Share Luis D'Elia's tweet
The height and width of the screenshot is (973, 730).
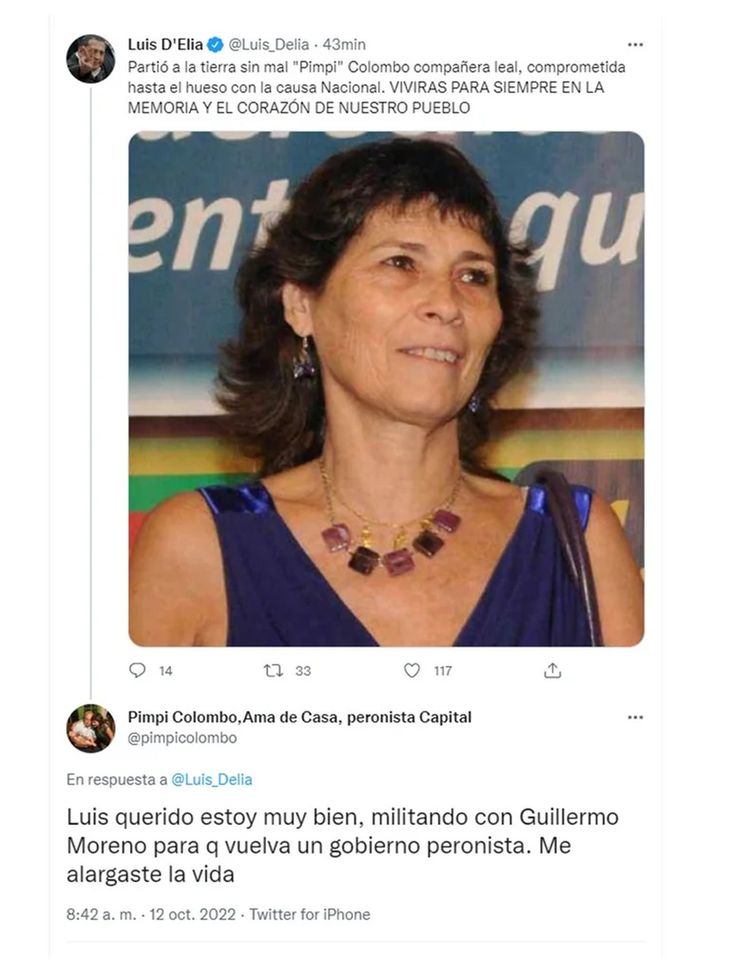coord(552,671)
